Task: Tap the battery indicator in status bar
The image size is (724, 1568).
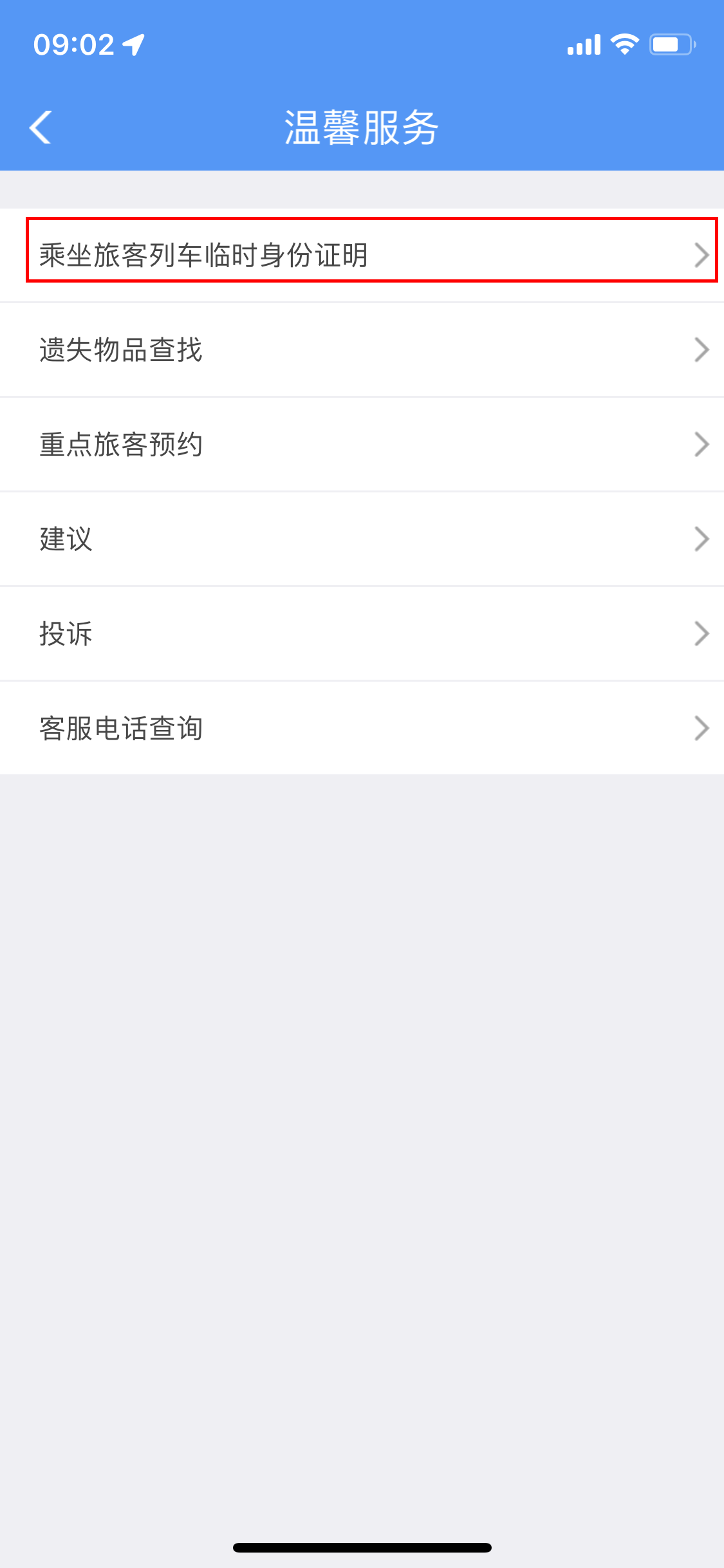Action: pos(671,44)
